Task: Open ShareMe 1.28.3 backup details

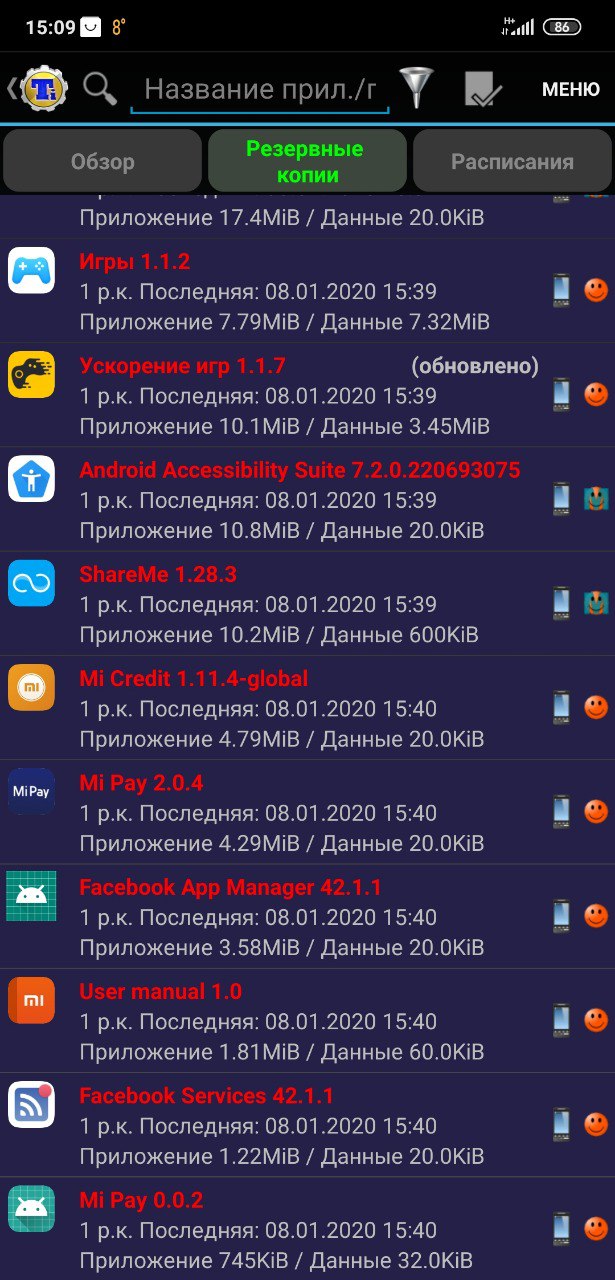Action: tap(307, 604)
